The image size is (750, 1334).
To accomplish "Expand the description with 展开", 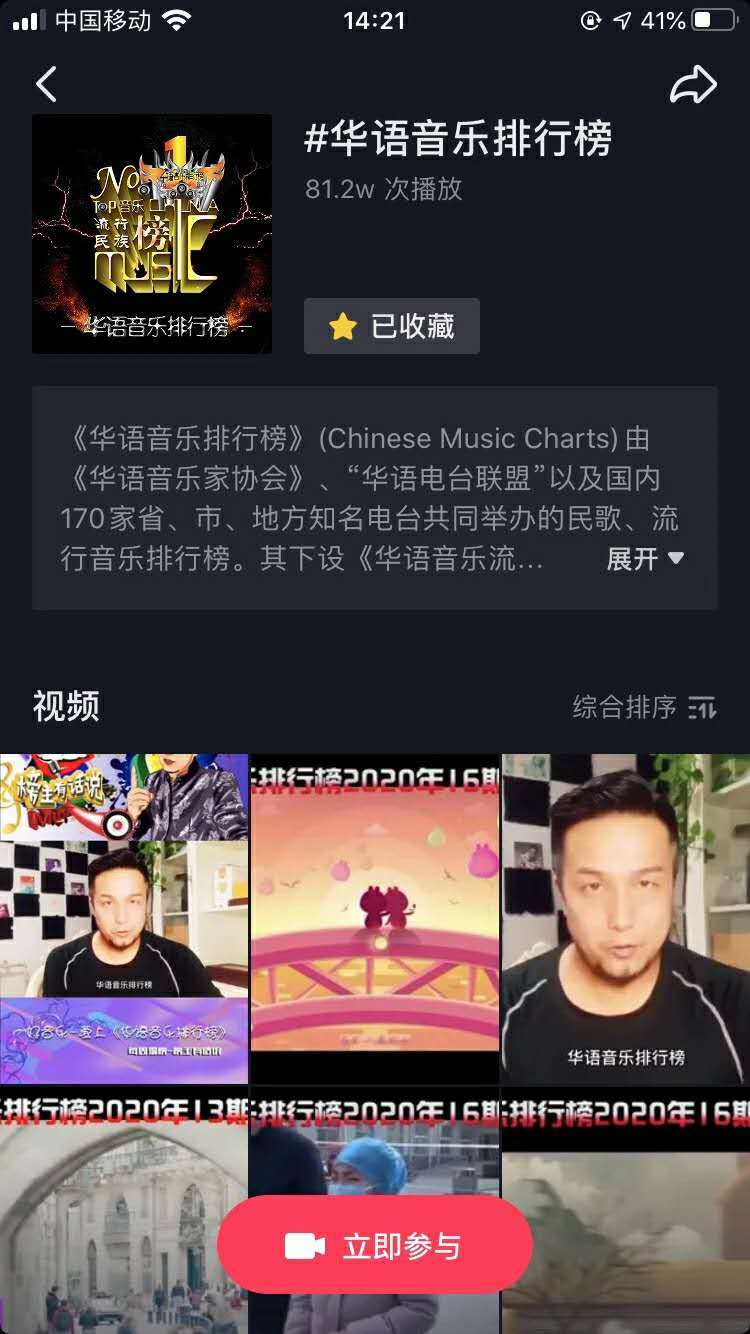I will click(645, 558).
